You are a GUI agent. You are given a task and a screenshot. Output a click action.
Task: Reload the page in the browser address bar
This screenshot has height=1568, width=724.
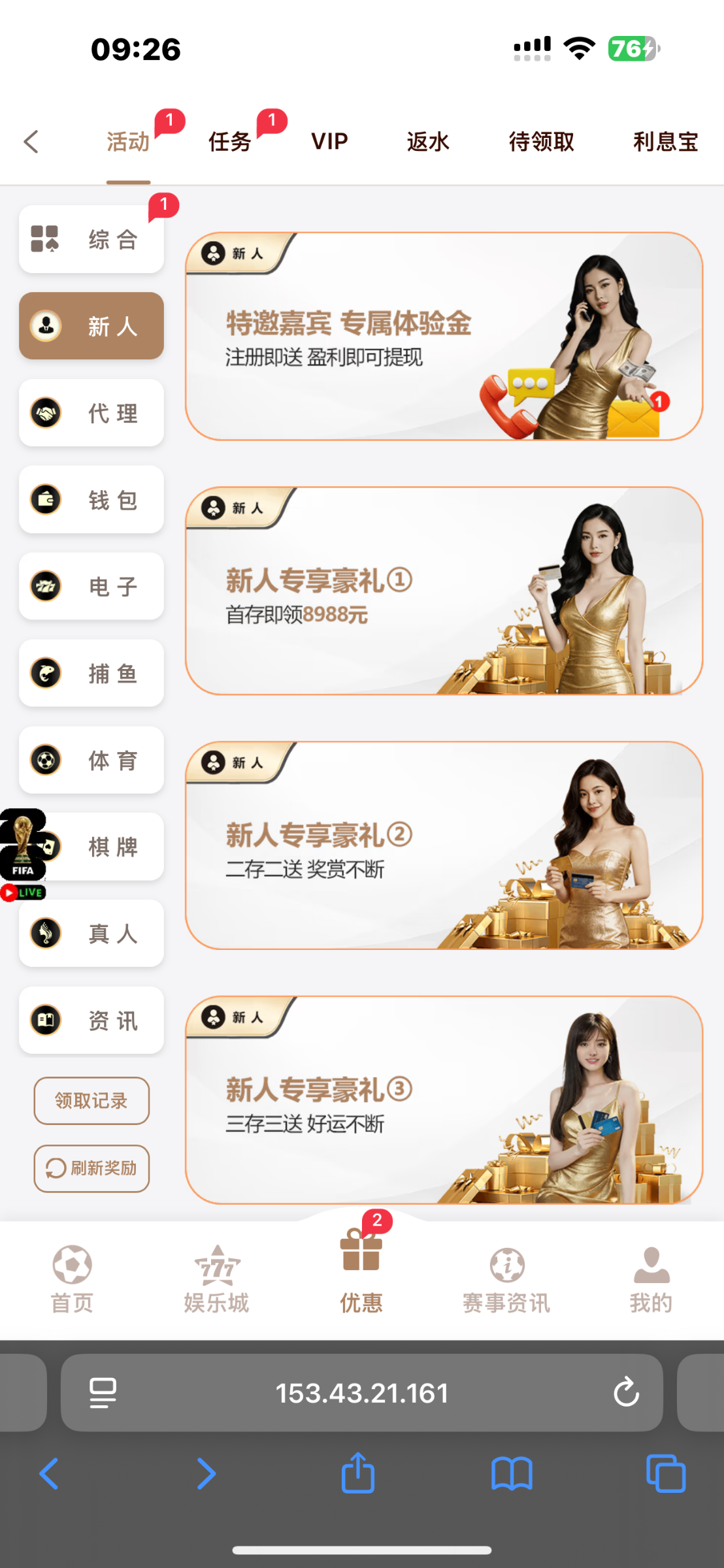point(626,1392)
